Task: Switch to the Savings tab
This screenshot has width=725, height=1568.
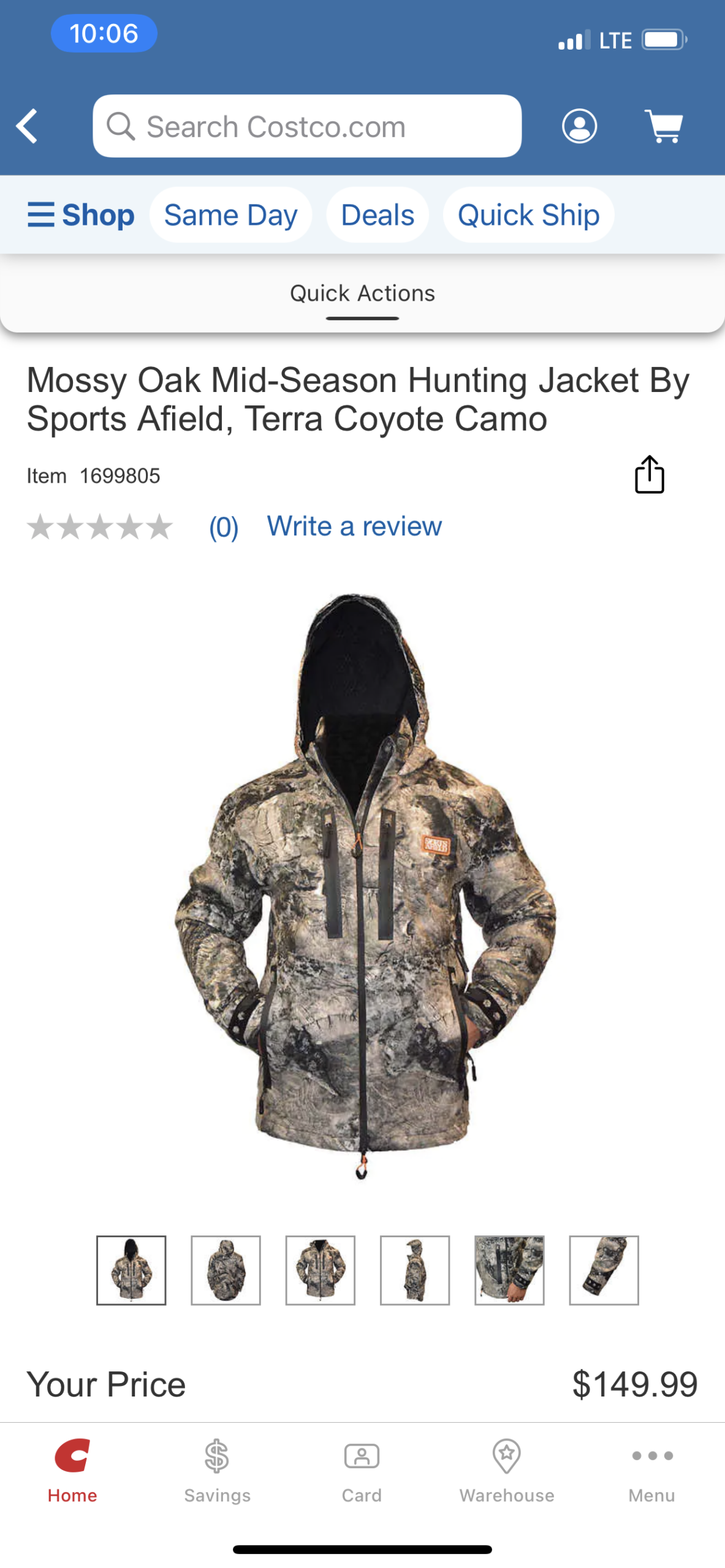Action: click(x=217, y=1470)
